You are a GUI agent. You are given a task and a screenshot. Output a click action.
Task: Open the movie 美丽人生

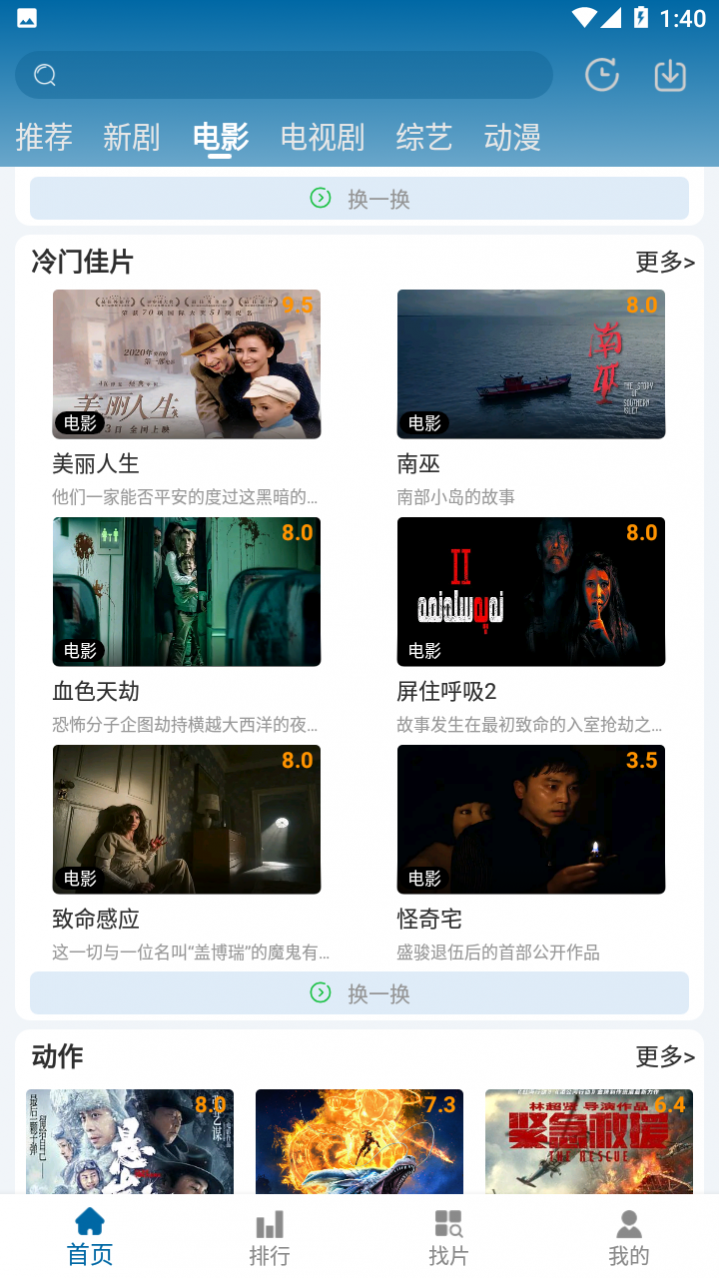[187, 365]
